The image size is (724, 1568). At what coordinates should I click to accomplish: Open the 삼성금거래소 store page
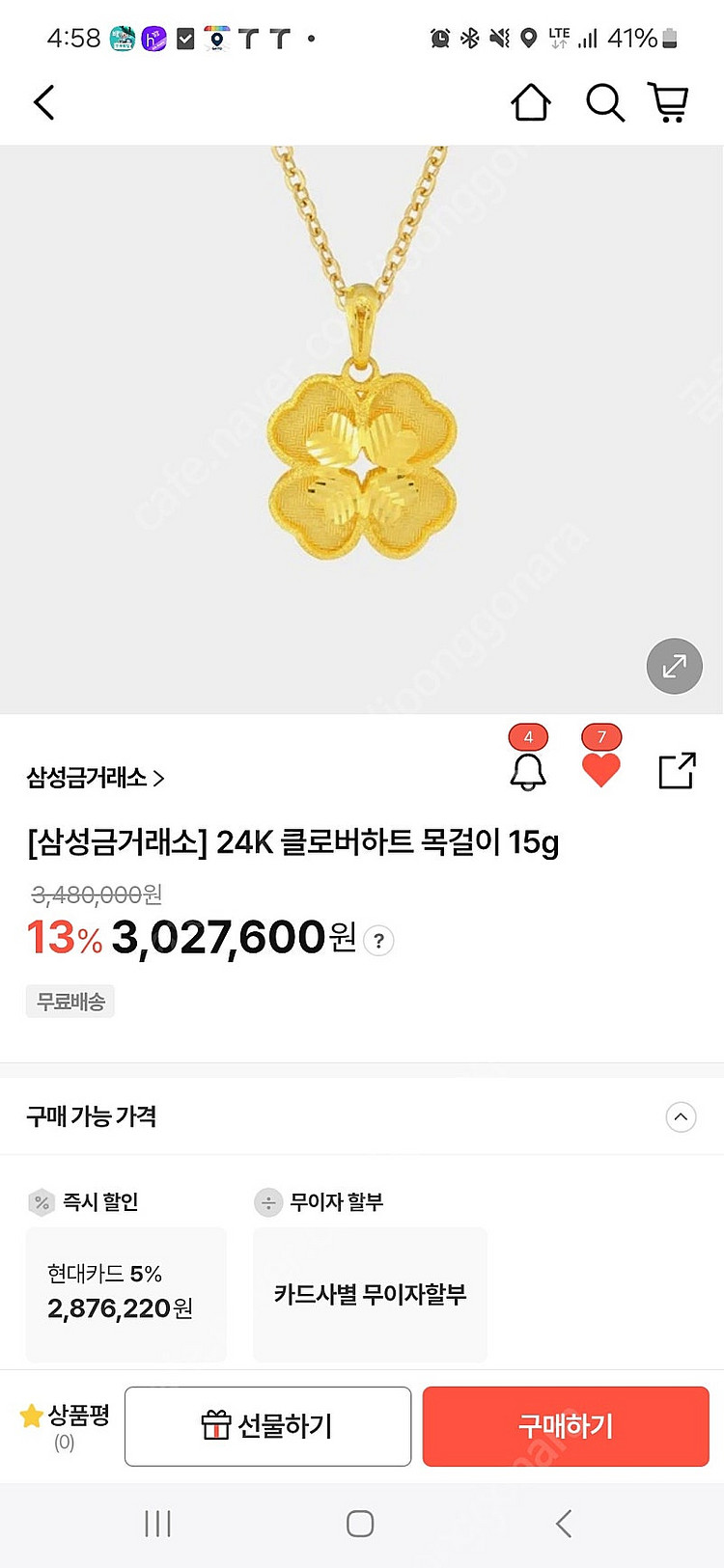coord(95,778)
